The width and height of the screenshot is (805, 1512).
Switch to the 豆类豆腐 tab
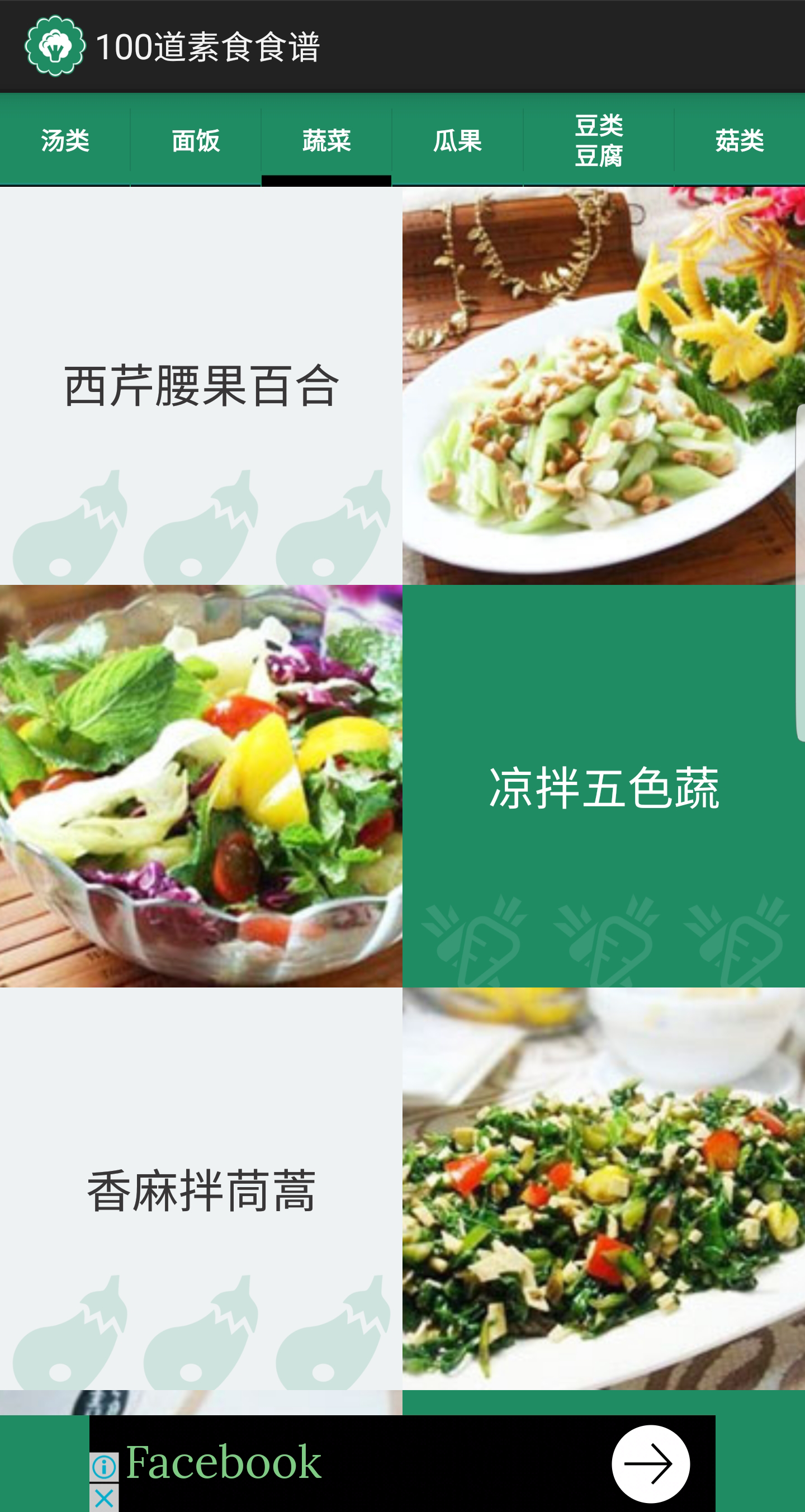pyautogui.click(x=599, y=141)
